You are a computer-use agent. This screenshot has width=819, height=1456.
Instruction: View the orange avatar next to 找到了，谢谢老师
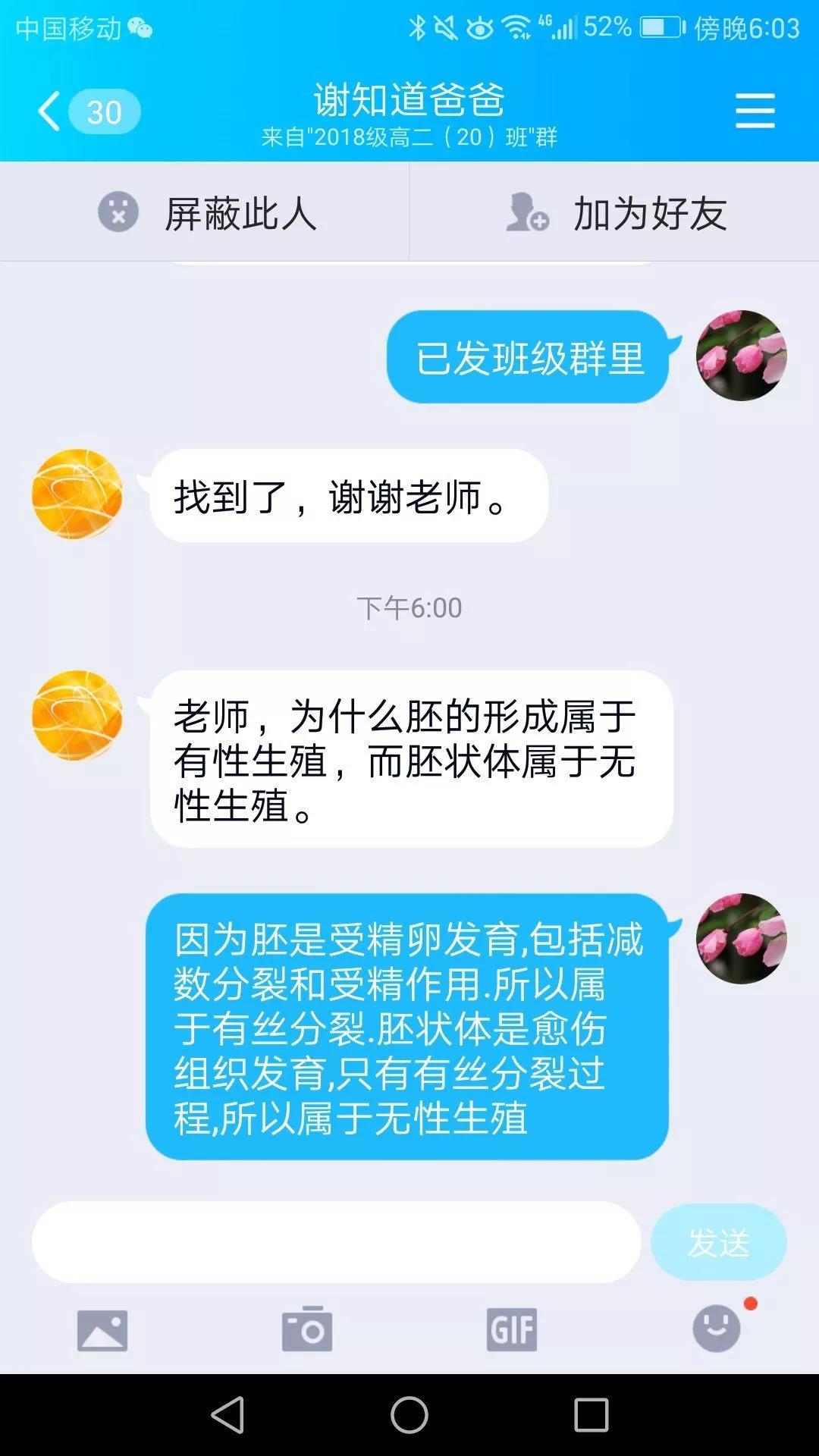click(x=77, y=494)
